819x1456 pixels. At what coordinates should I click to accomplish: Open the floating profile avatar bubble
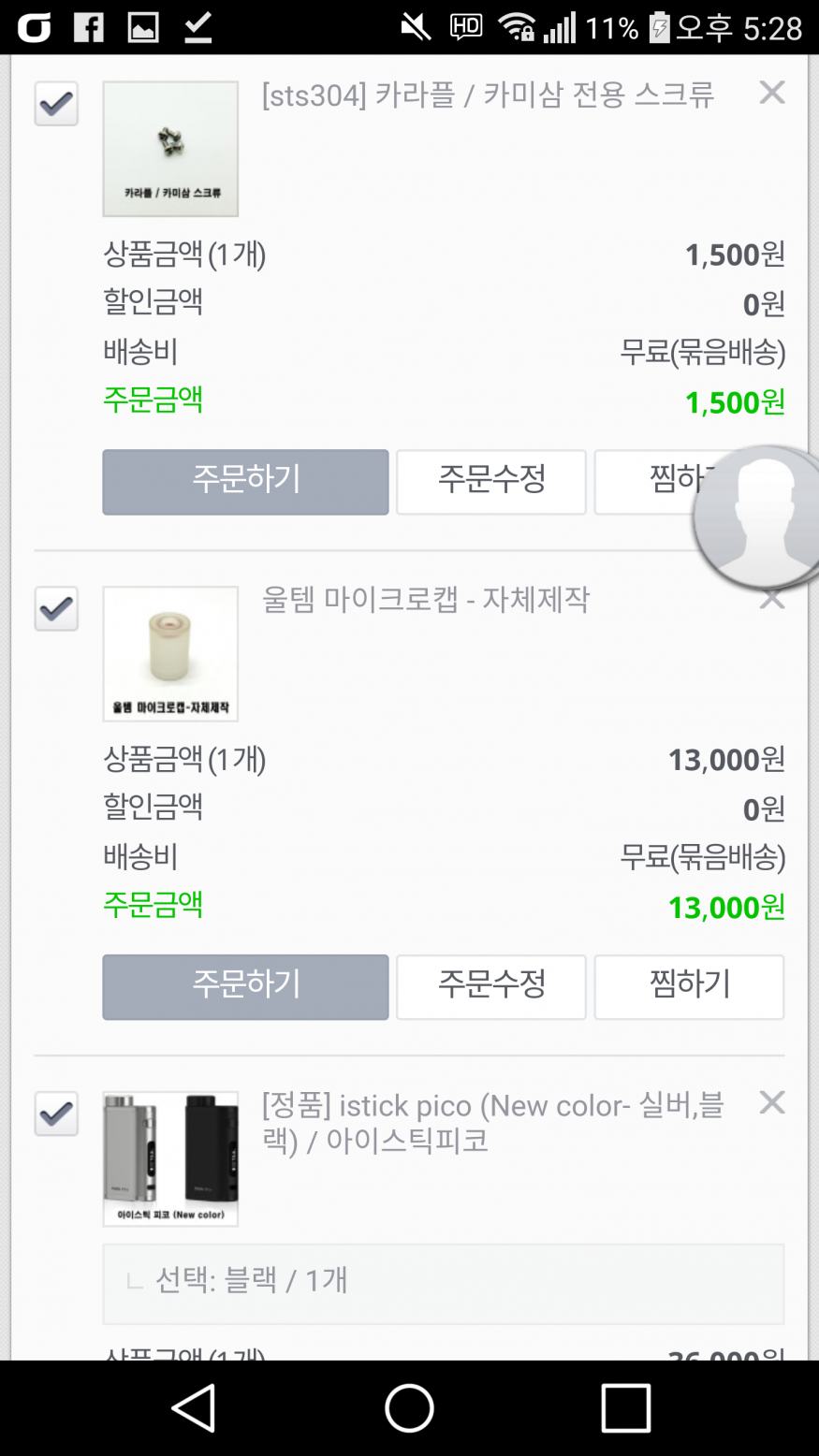pos(758,517)
